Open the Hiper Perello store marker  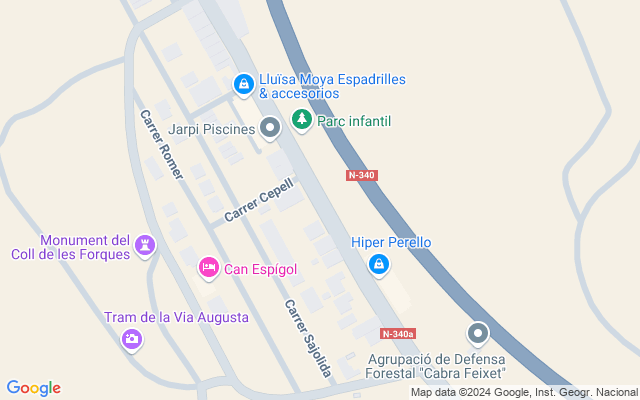tap(379, 265)
